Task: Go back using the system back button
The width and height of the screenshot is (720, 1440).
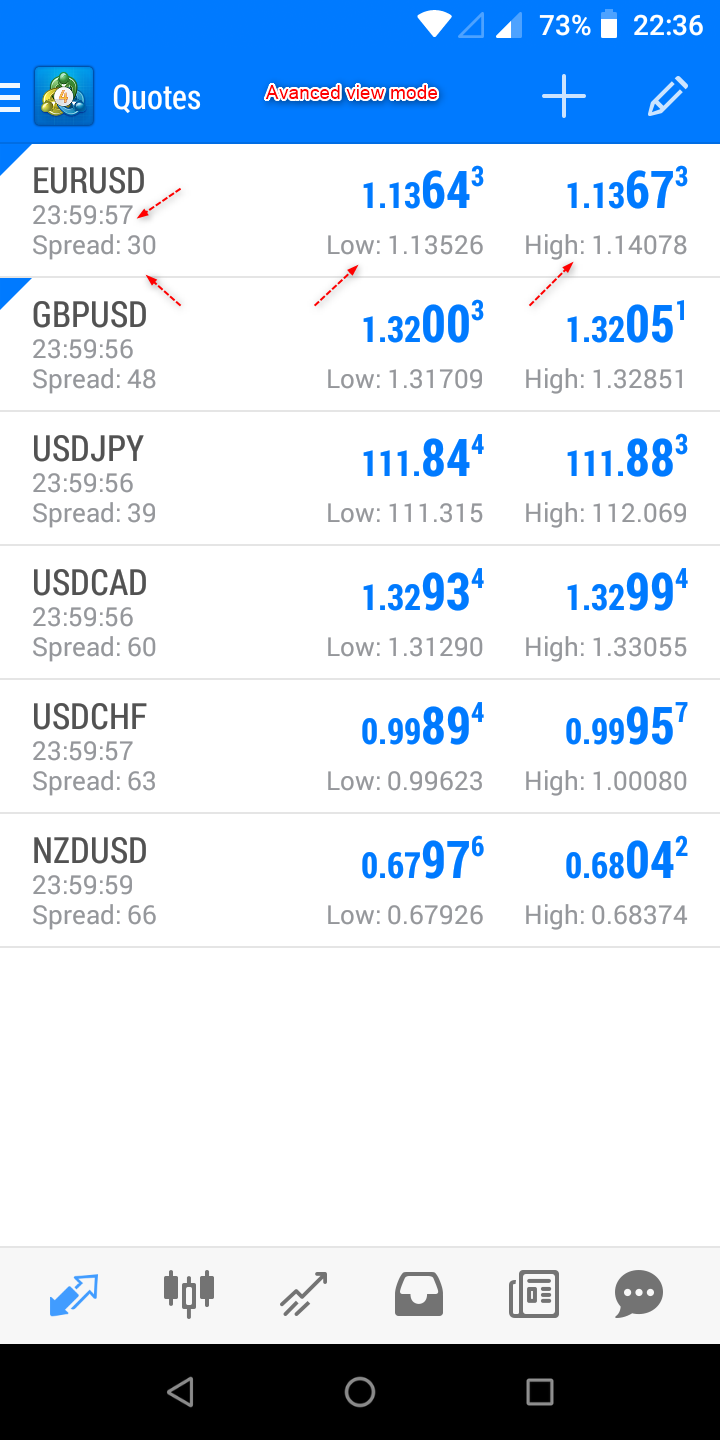Action: point(180,1392)
